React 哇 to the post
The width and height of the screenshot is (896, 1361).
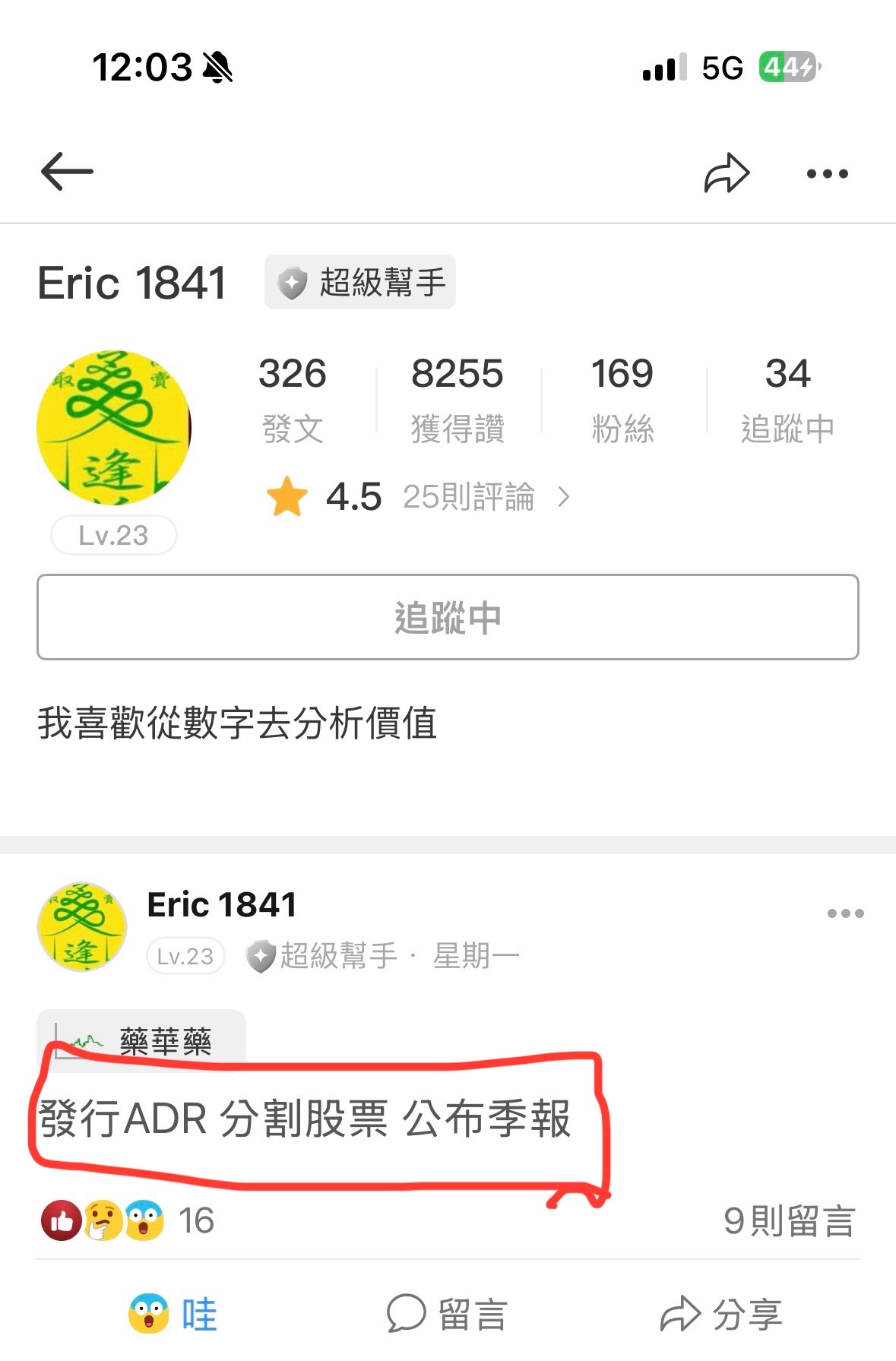click(x=173, y=1314)
